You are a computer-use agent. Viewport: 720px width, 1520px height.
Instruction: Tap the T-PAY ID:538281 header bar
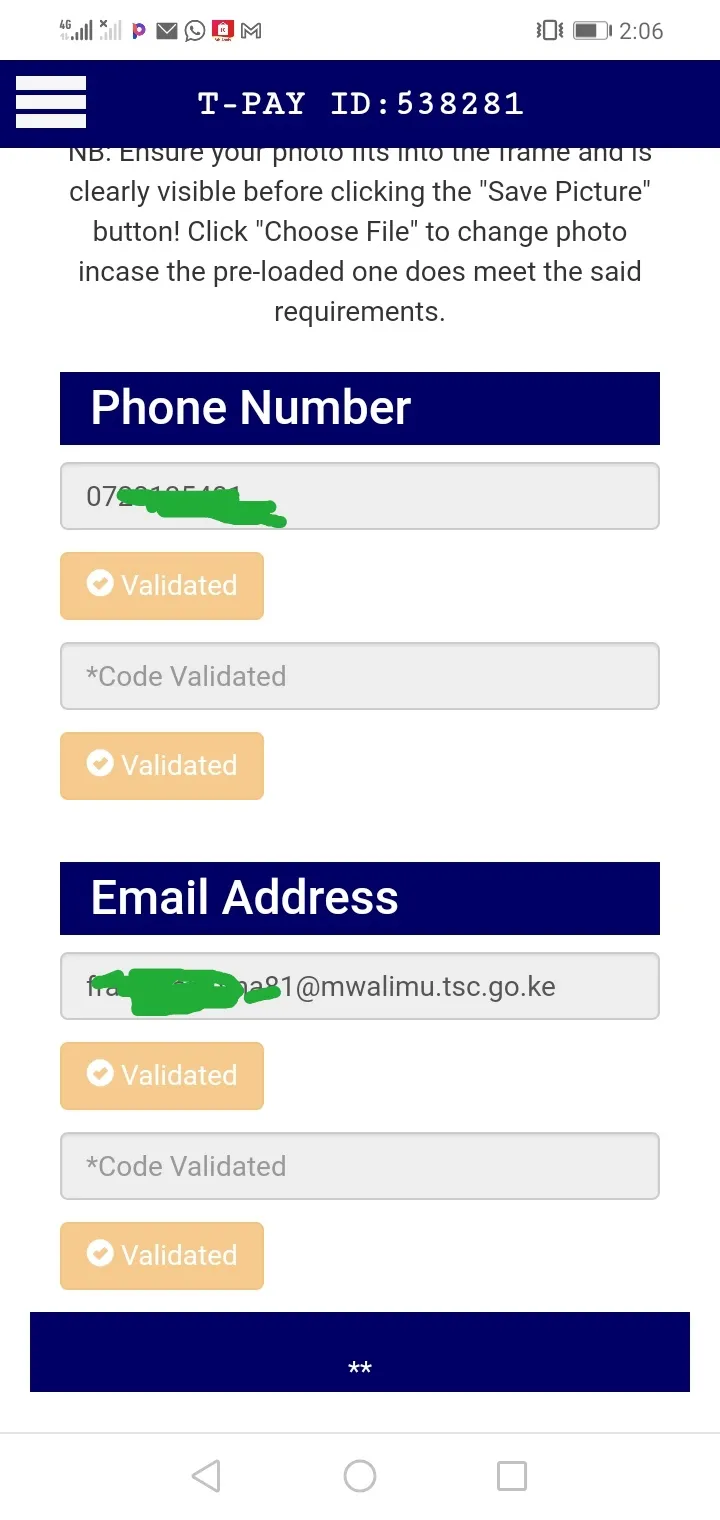pyautogui.click(x=360, y=101)
